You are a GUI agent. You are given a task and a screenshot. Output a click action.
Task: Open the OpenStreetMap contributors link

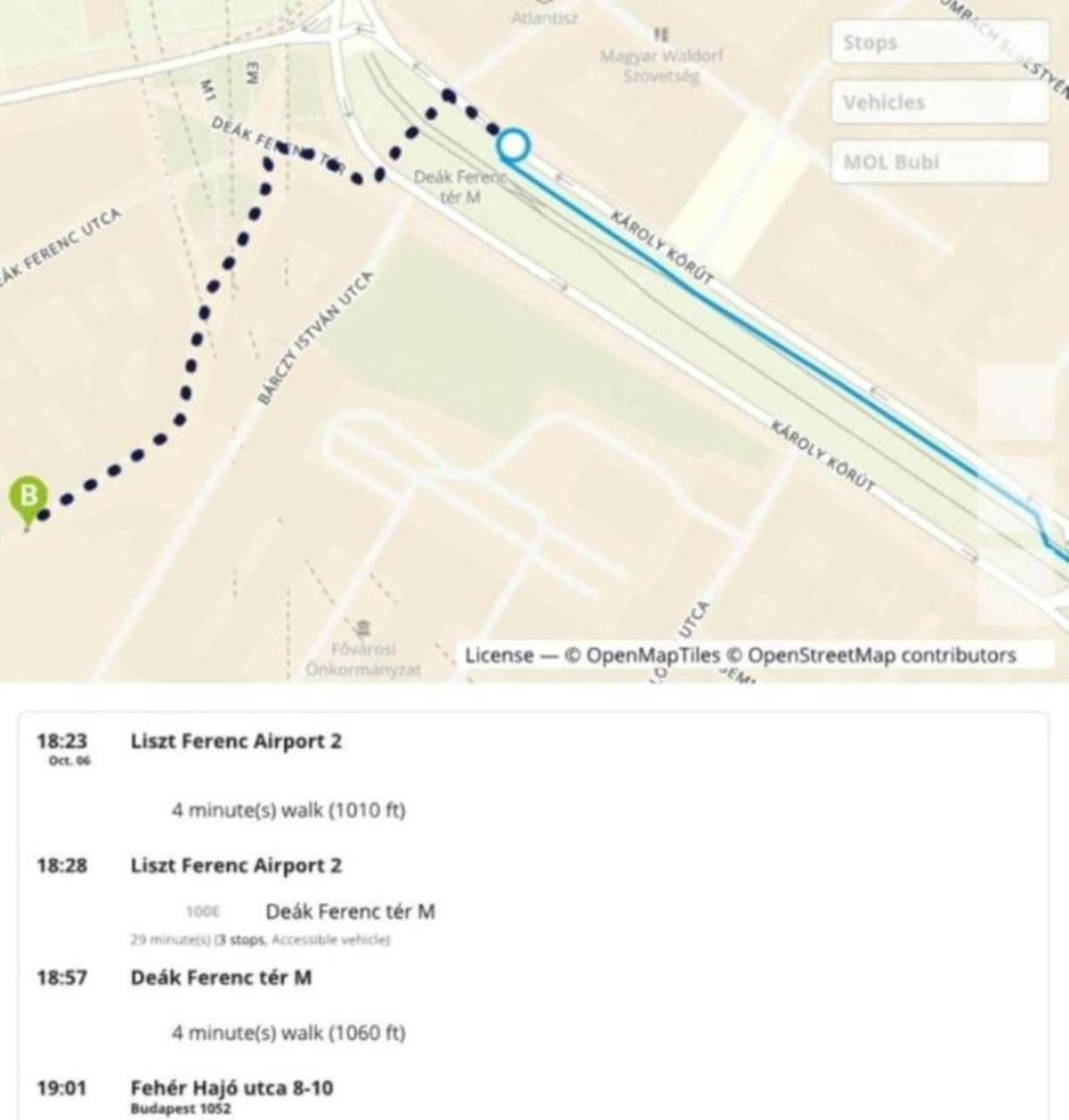point(881,655)
